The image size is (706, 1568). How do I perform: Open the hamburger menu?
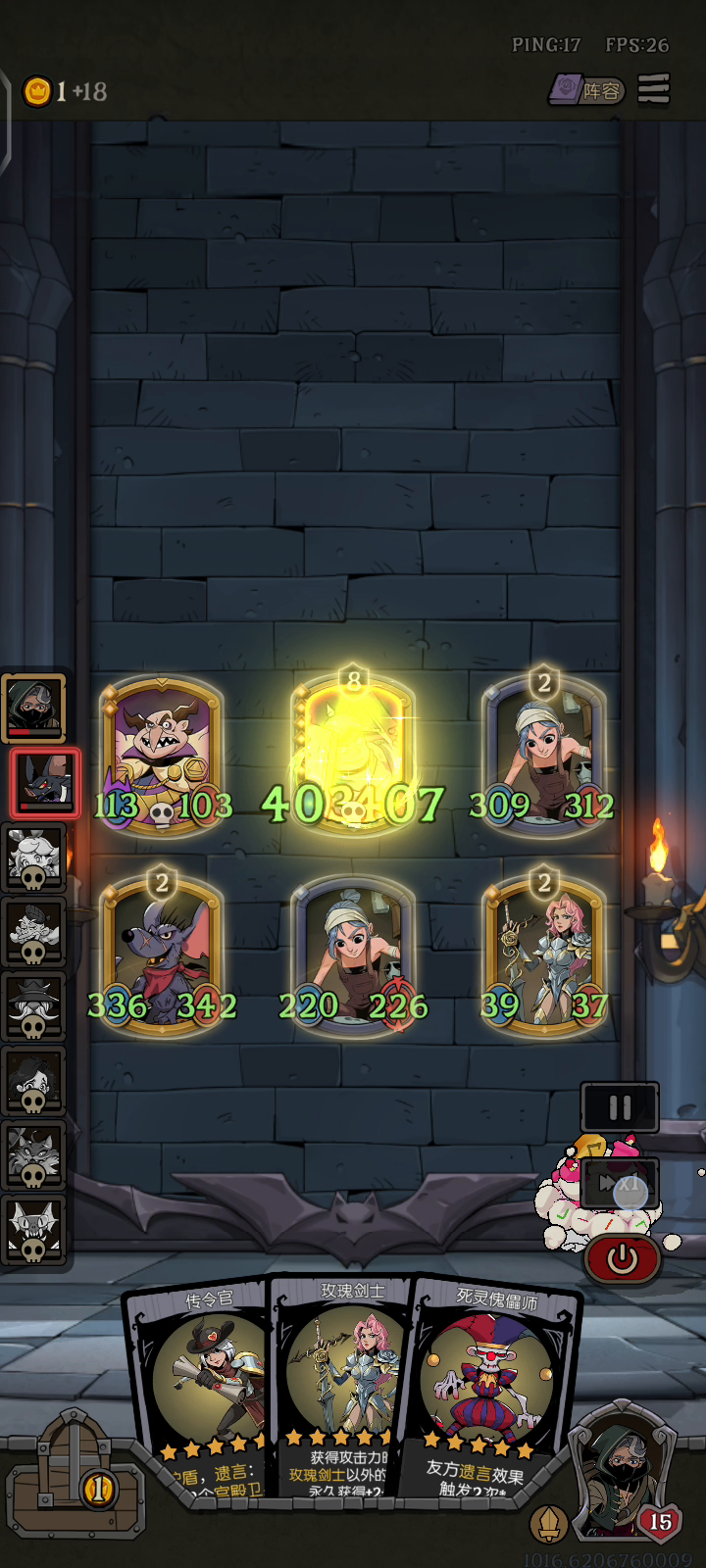click(x=654, y=89)
